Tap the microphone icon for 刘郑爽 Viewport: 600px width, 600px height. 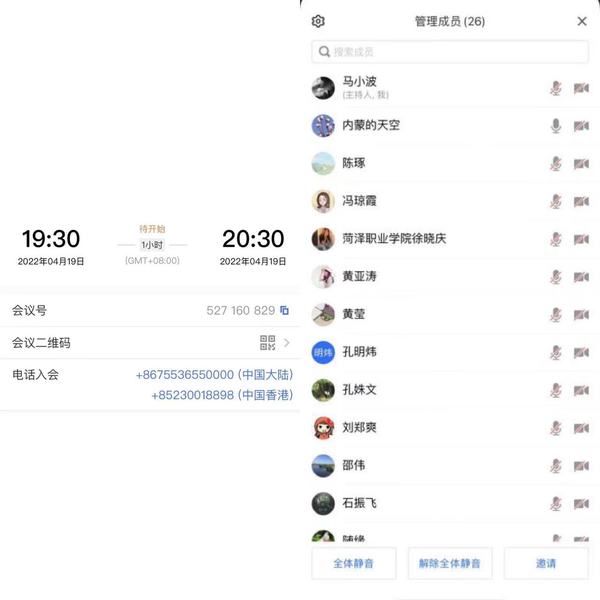tap(556, 428)
